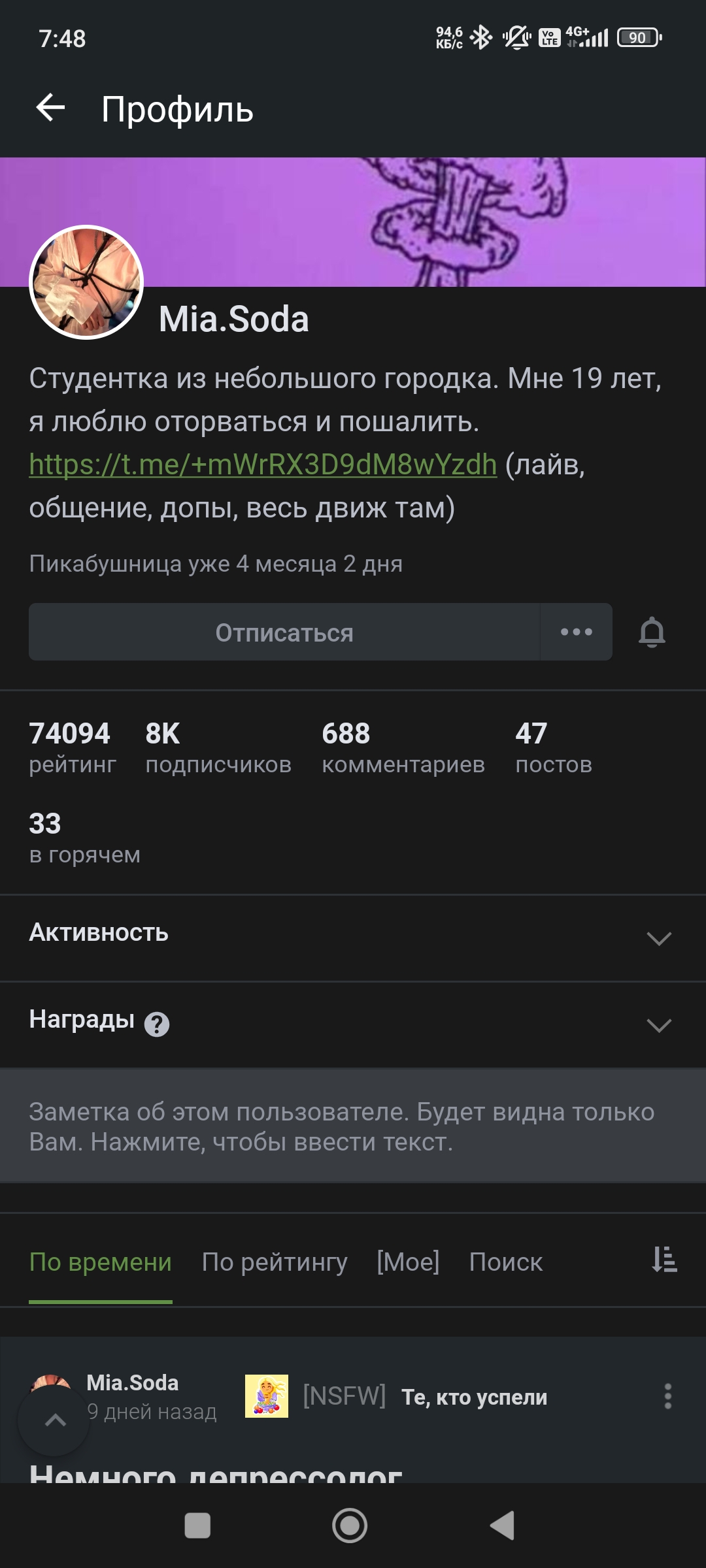Tap the system home button

pos(350,1526)
